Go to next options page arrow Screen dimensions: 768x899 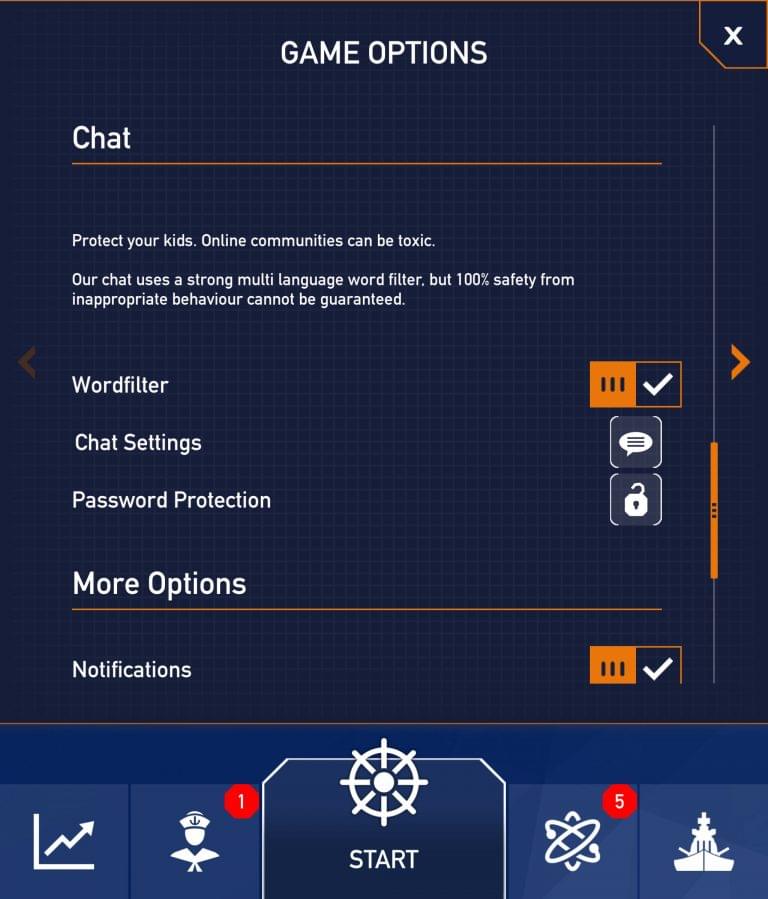pos(740,361)
